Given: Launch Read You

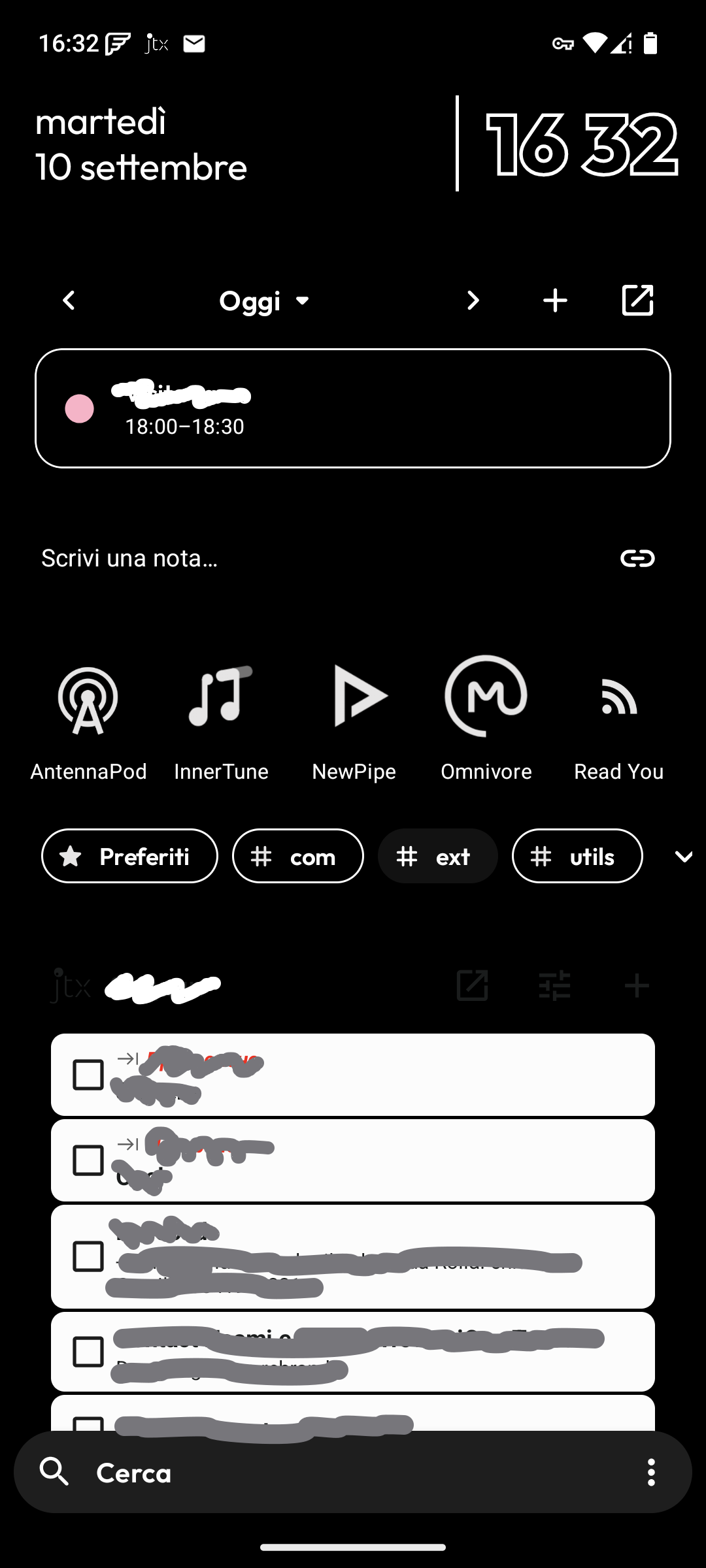Looking at the screenshot, I should tap(618, 719).
